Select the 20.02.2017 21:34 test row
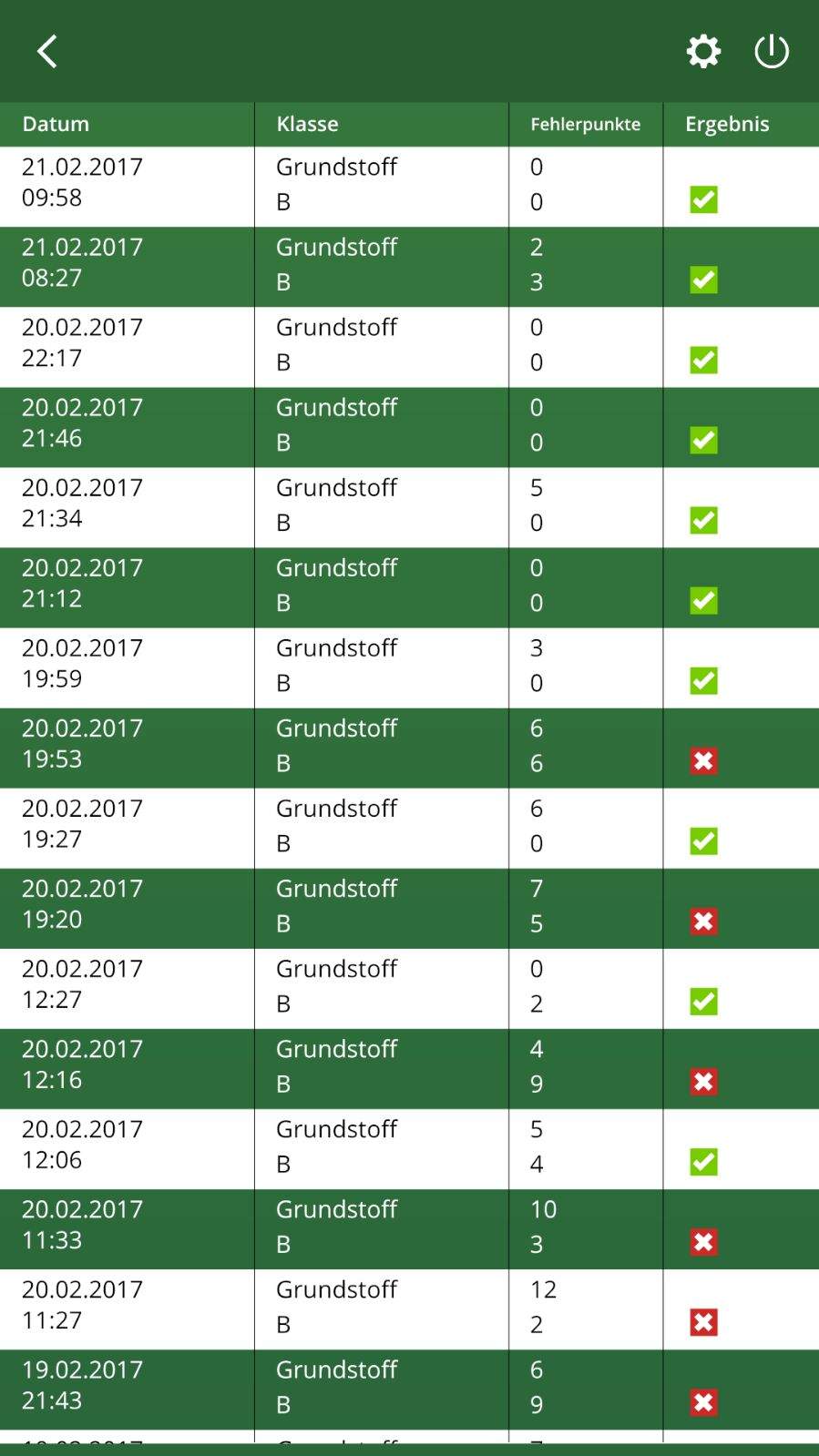Screen dimensions: 819x1456 [x=409, y=506]
